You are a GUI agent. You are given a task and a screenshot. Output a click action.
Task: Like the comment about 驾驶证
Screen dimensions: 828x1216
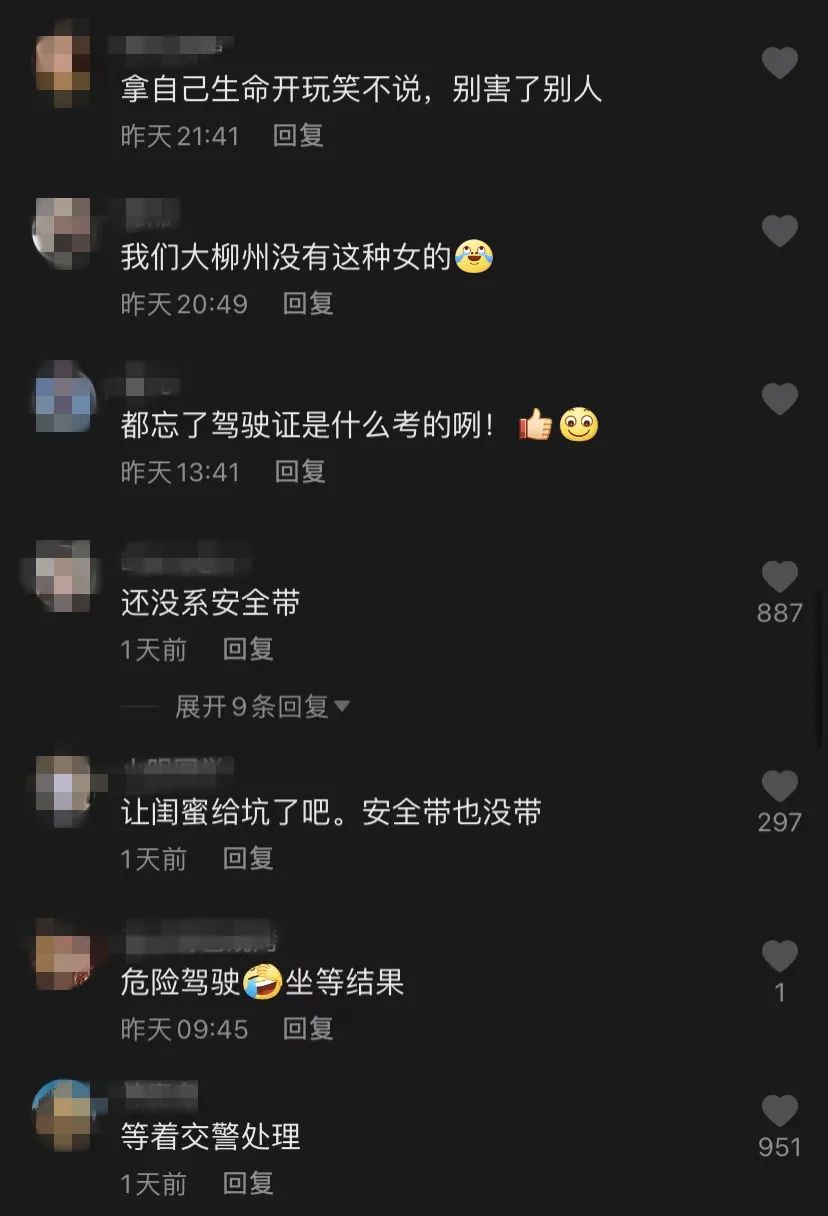click(x=779, y=400)
